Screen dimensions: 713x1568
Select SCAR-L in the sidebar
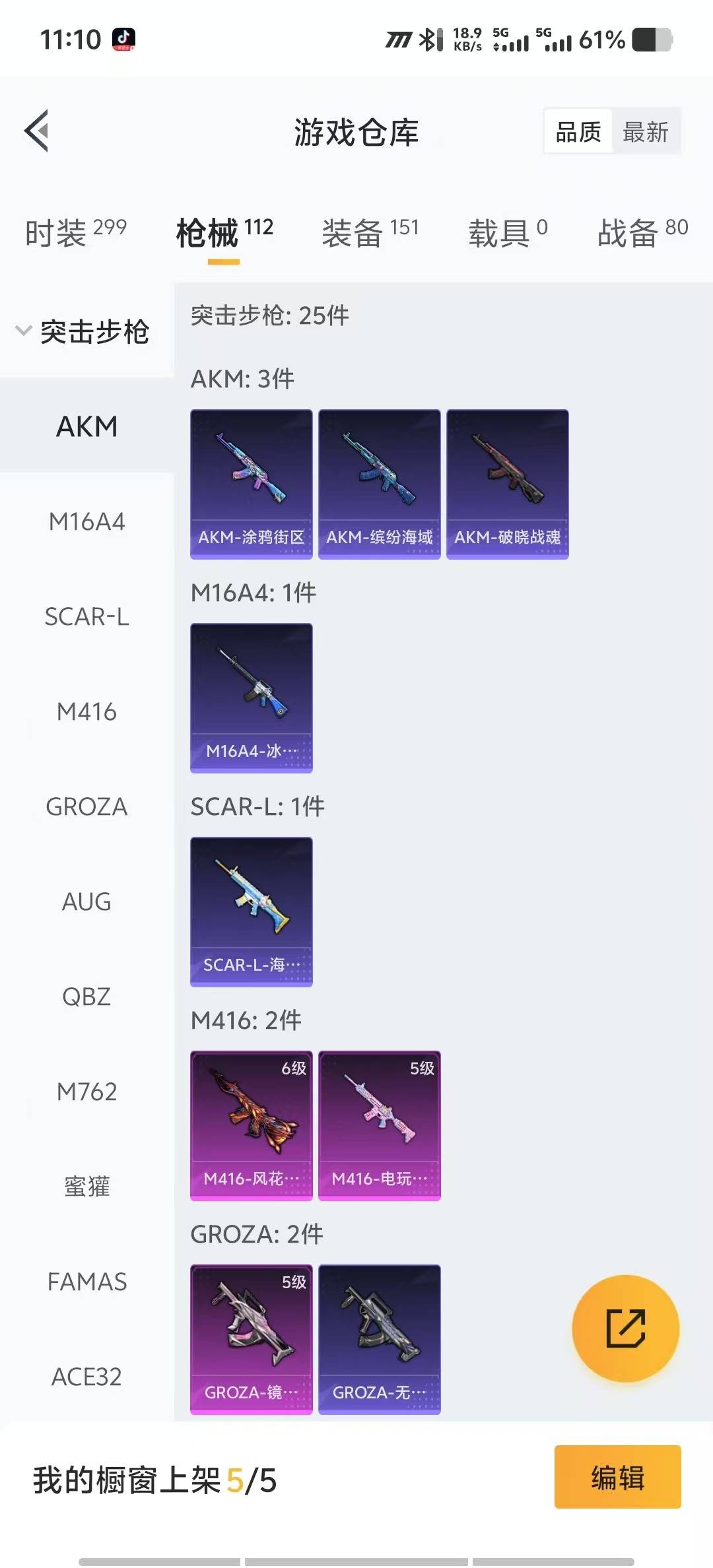[86, 616]
